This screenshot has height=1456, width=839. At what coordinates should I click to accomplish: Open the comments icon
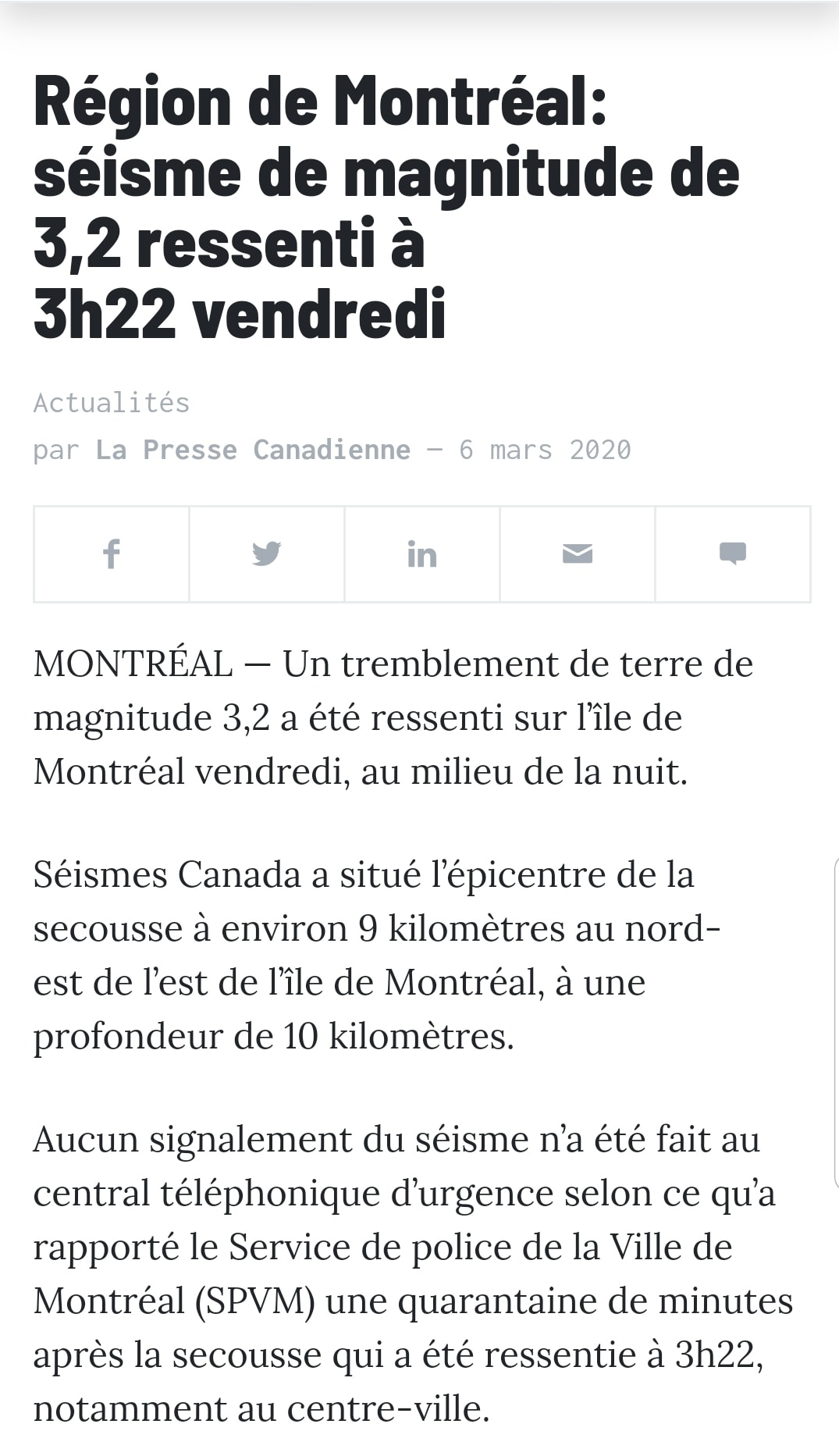(x=733, y=554)
